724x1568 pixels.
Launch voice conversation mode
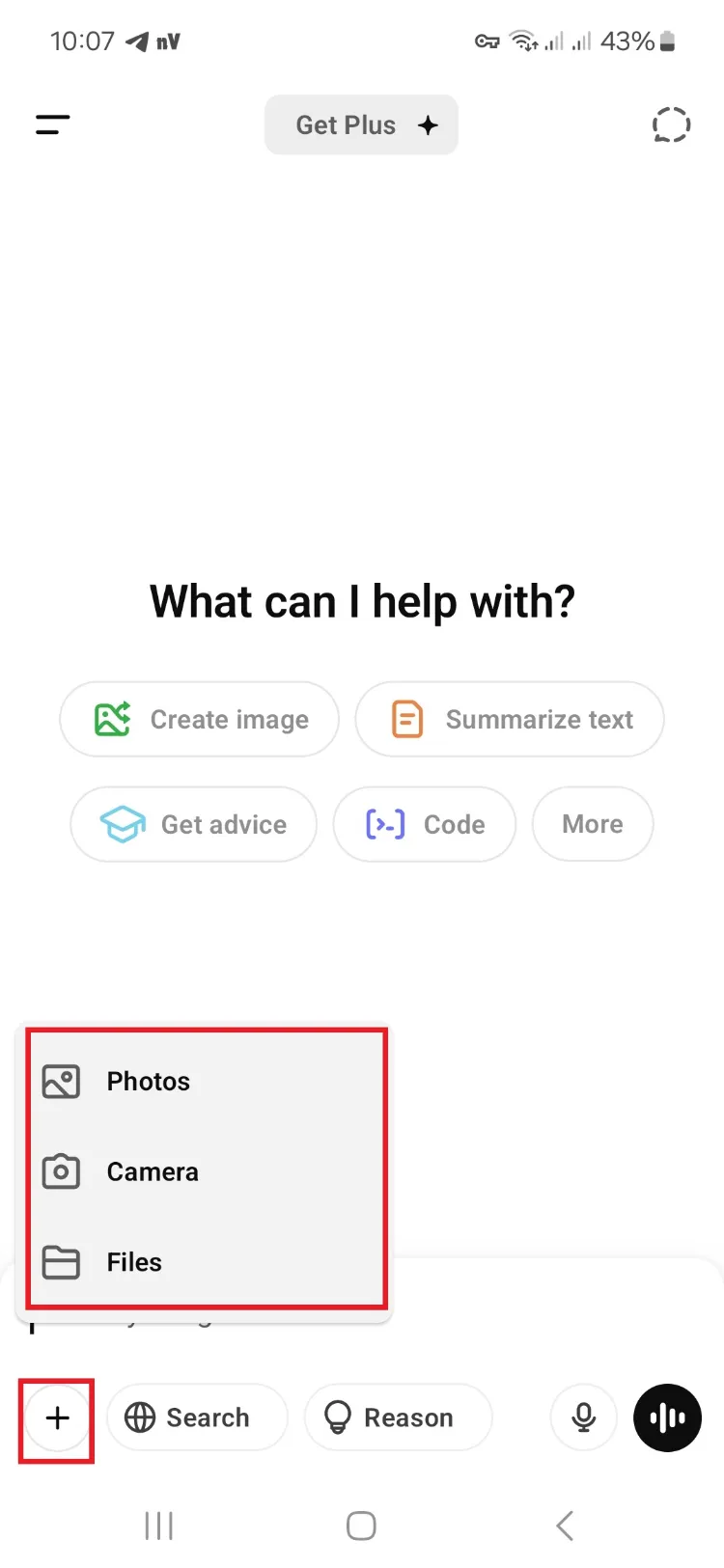coord(667,1417)
